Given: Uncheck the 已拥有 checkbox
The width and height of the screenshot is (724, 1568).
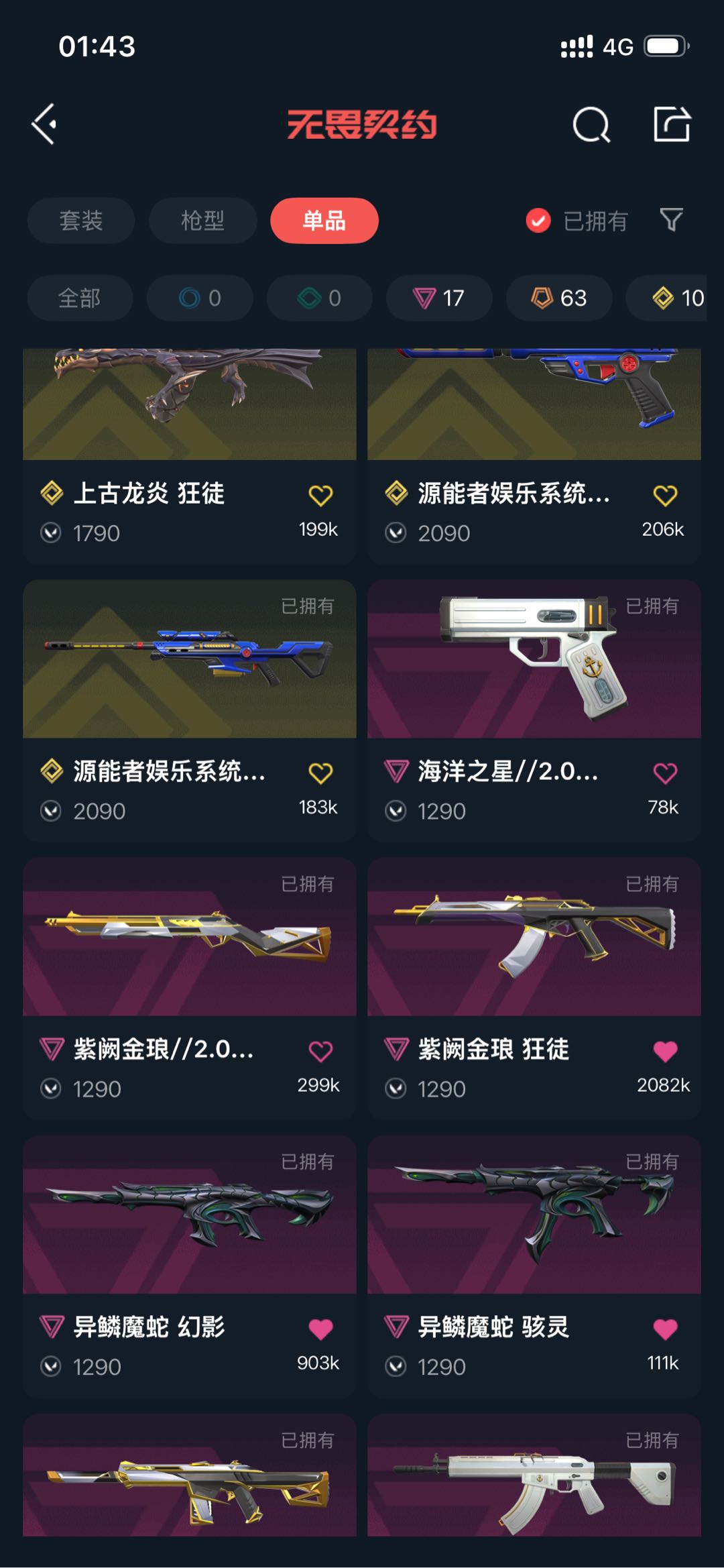Looking at the screenshot, I should pos(538,221).
